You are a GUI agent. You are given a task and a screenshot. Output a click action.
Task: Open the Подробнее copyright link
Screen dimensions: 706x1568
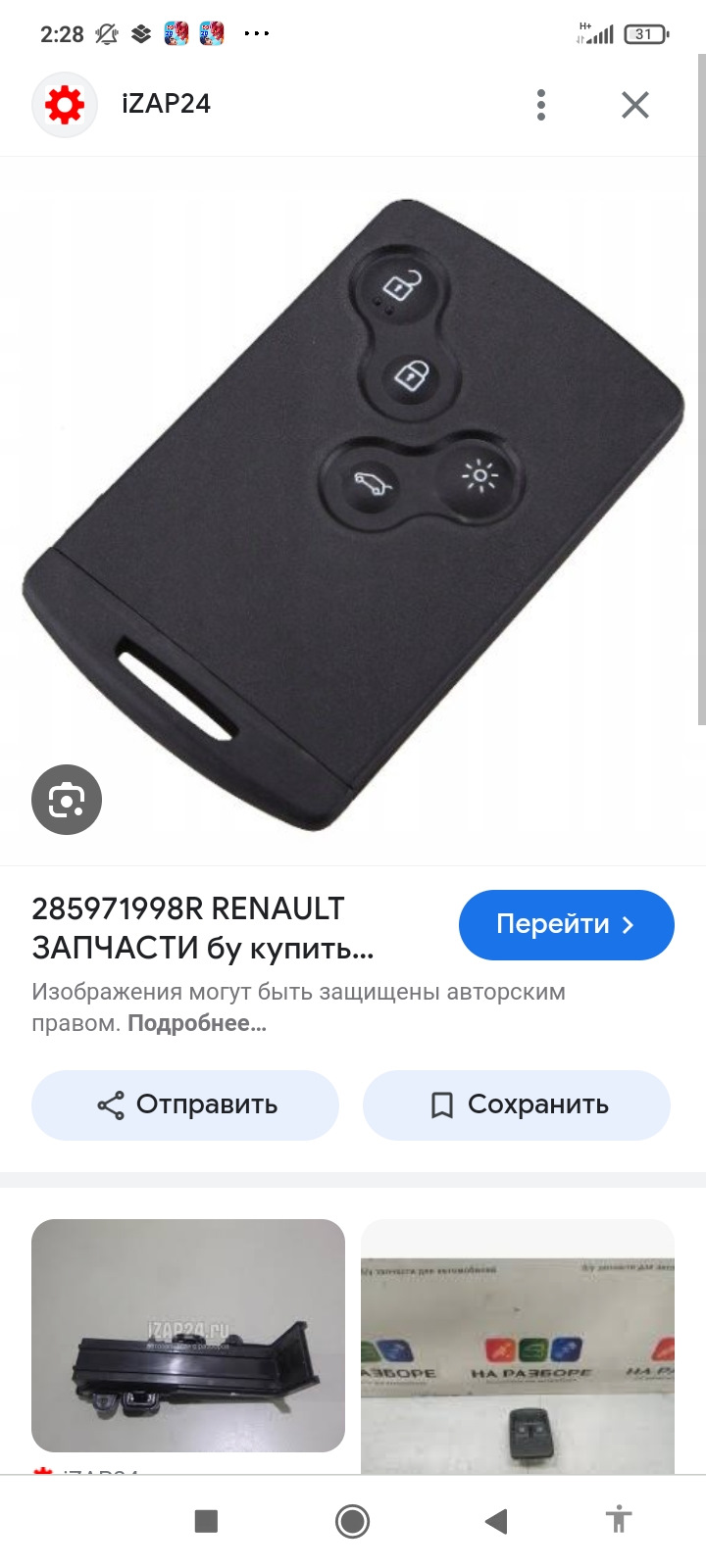click(197, 1023)
